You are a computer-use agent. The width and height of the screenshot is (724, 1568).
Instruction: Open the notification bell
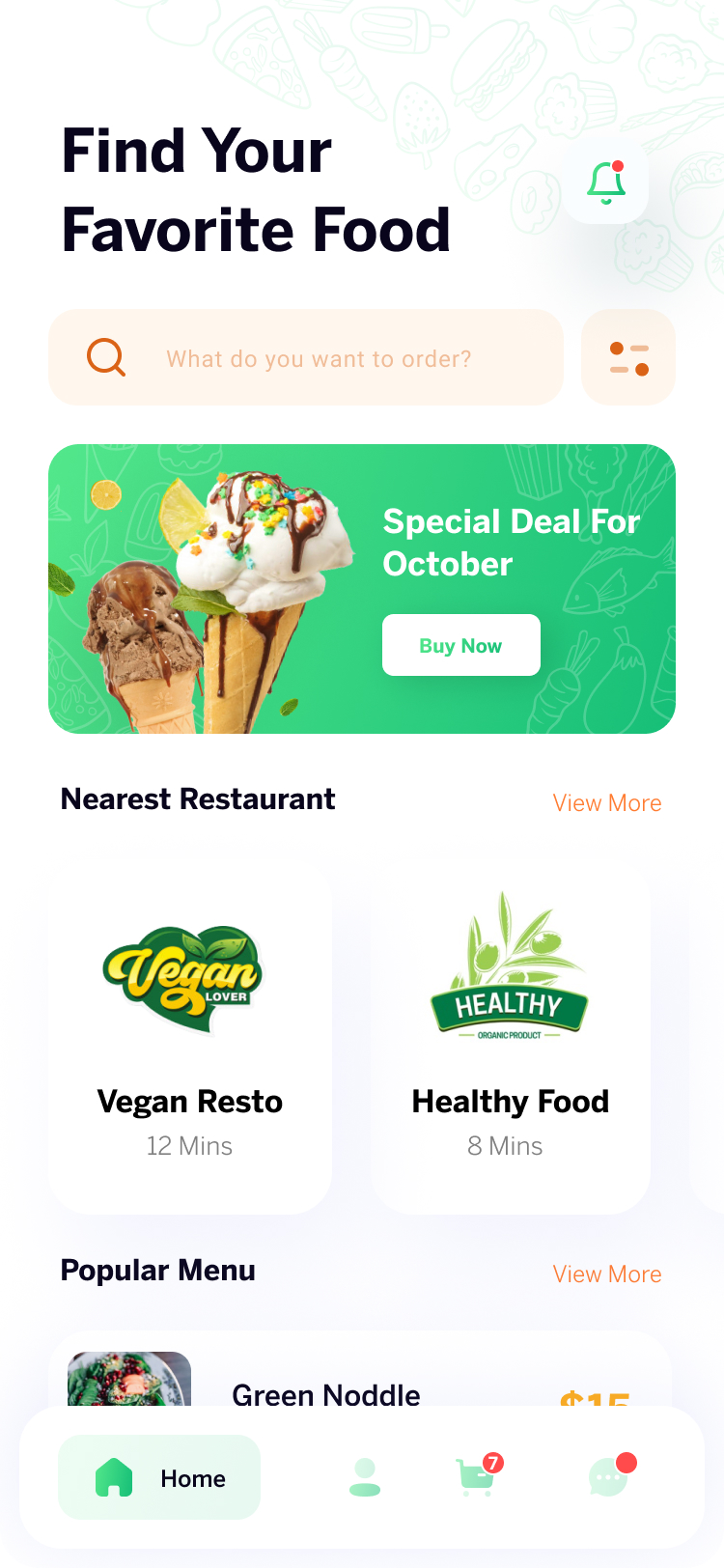click(606, 183)
